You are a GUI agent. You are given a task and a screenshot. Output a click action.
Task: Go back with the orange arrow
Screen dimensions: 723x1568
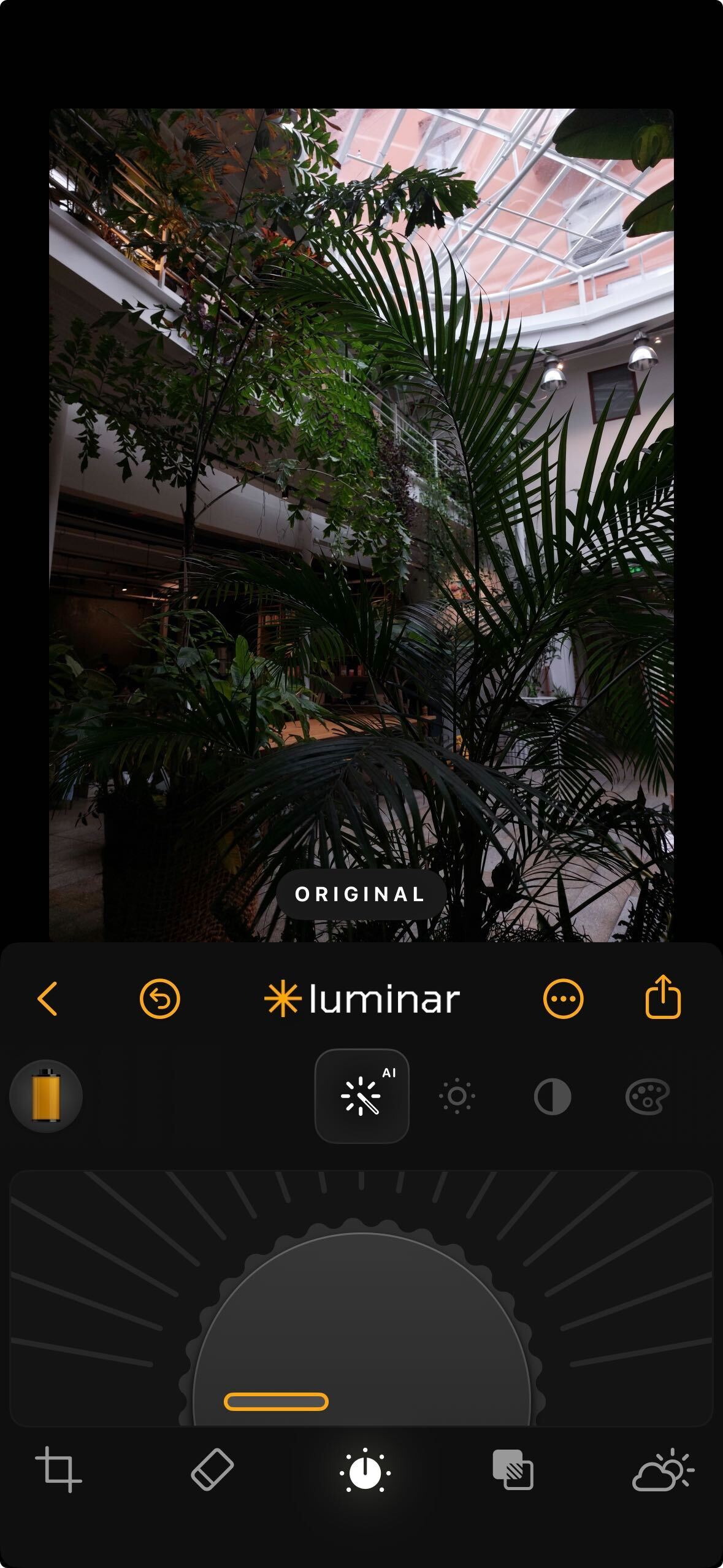point(47,999)
